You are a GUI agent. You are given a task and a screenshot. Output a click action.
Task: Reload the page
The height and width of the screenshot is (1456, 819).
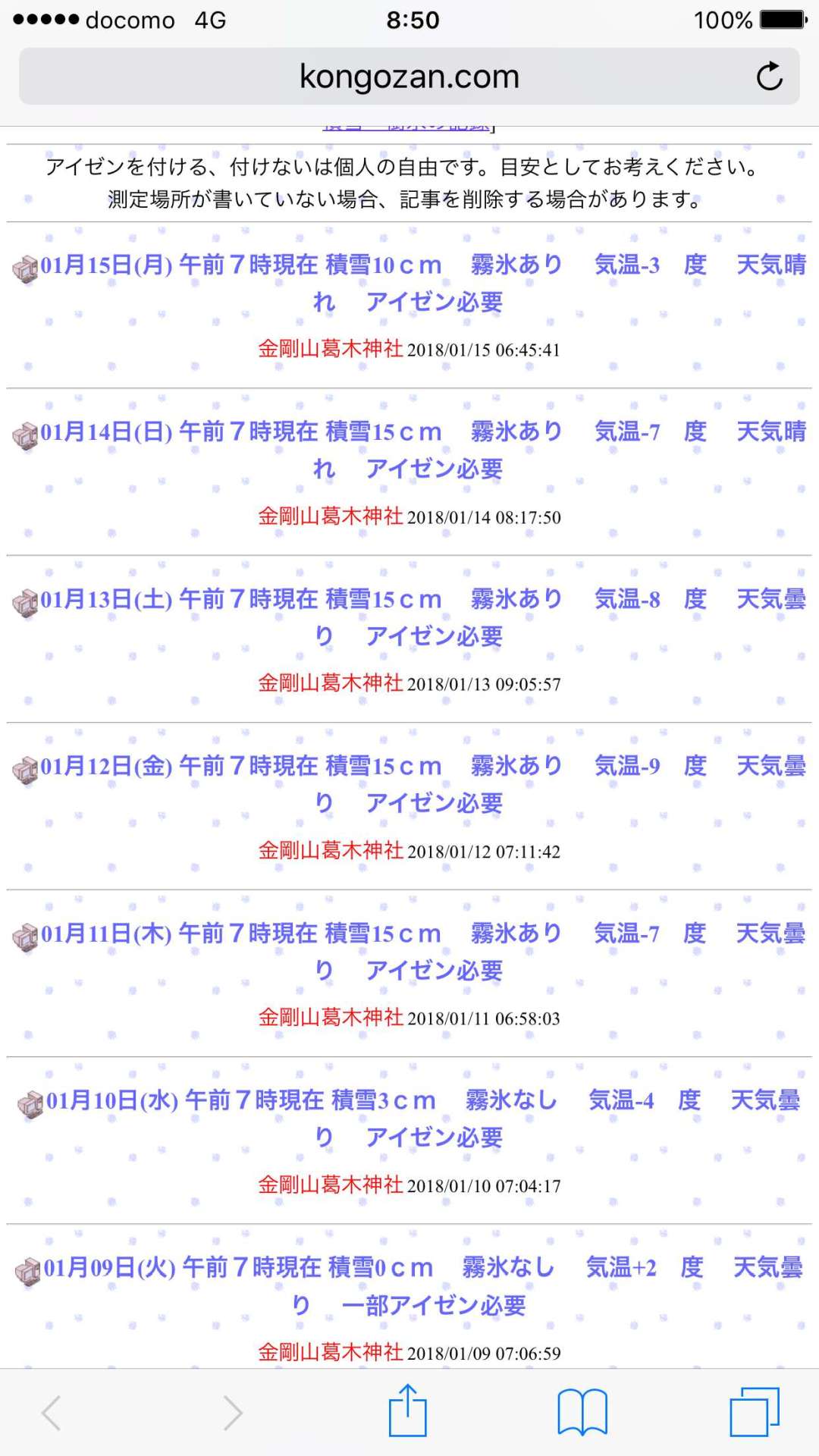pyautogui.click(x=769, y=77)
